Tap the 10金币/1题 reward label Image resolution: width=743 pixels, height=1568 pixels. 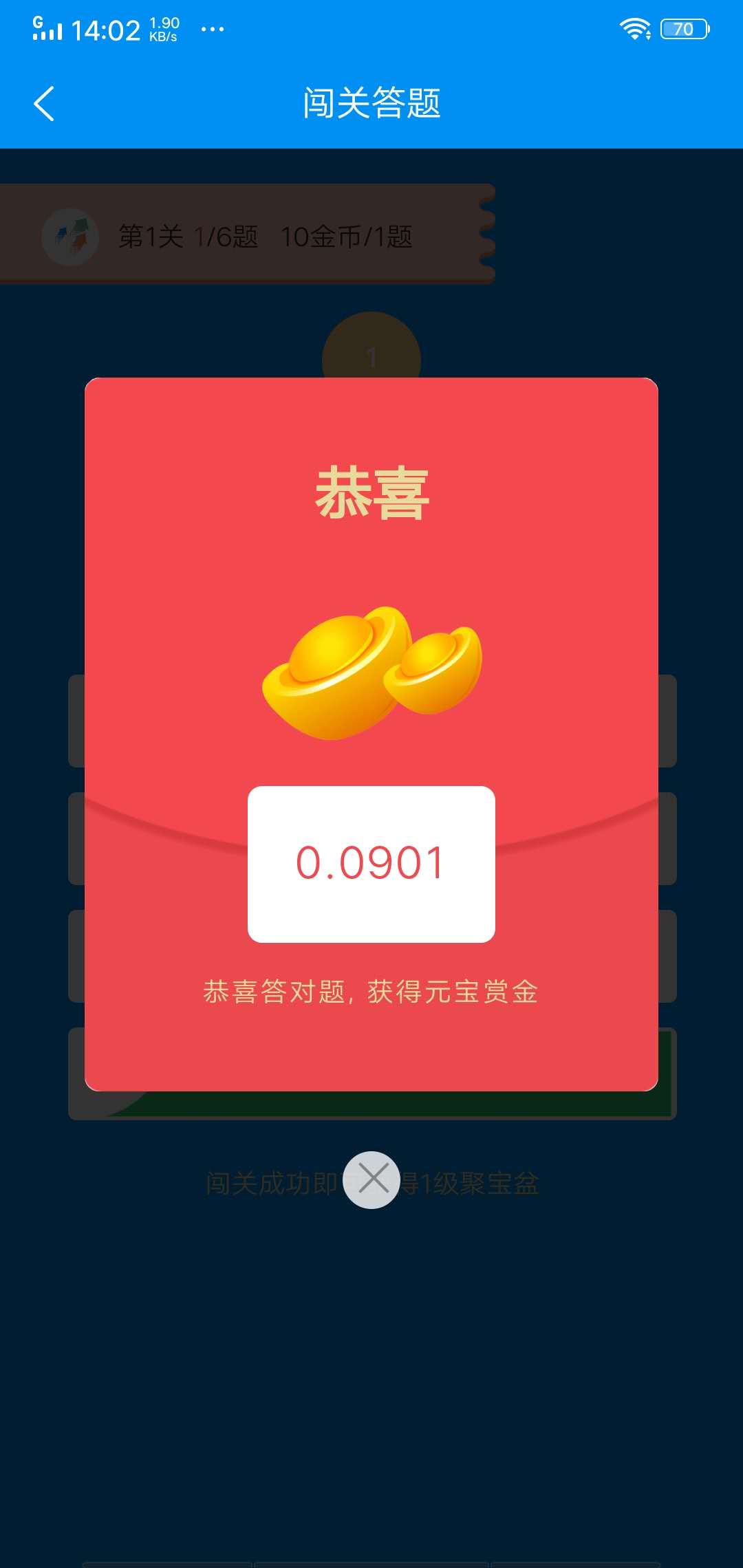click(x=347, y=236)
